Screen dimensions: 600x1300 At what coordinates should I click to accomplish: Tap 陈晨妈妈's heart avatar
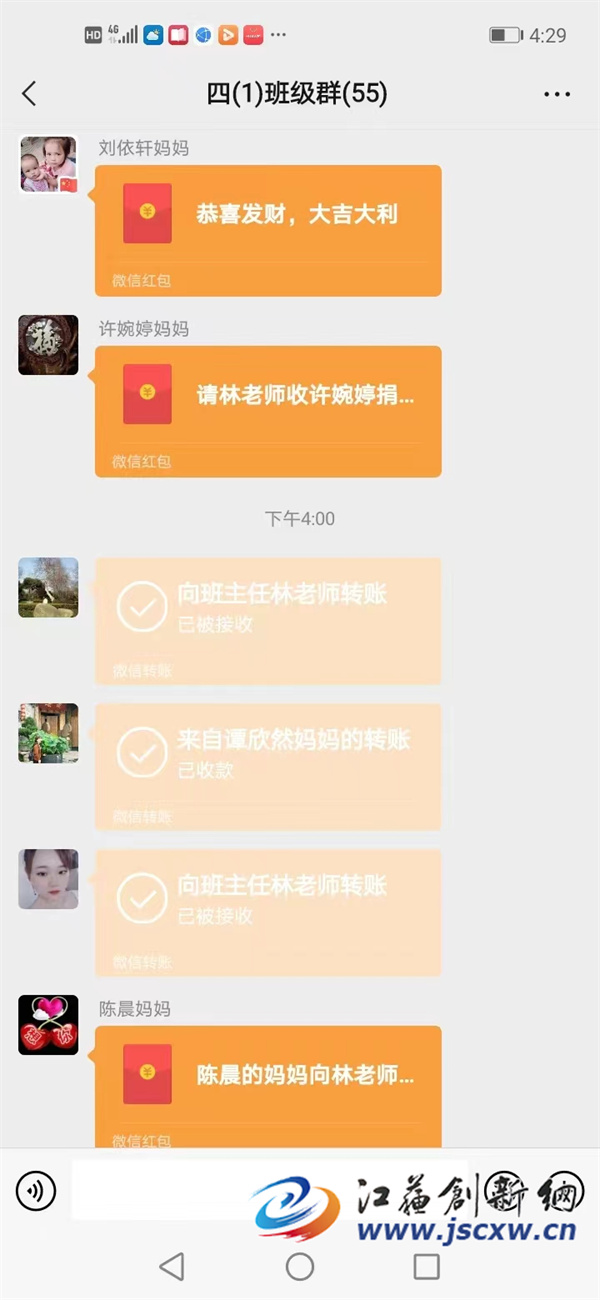click(48, 1025)
